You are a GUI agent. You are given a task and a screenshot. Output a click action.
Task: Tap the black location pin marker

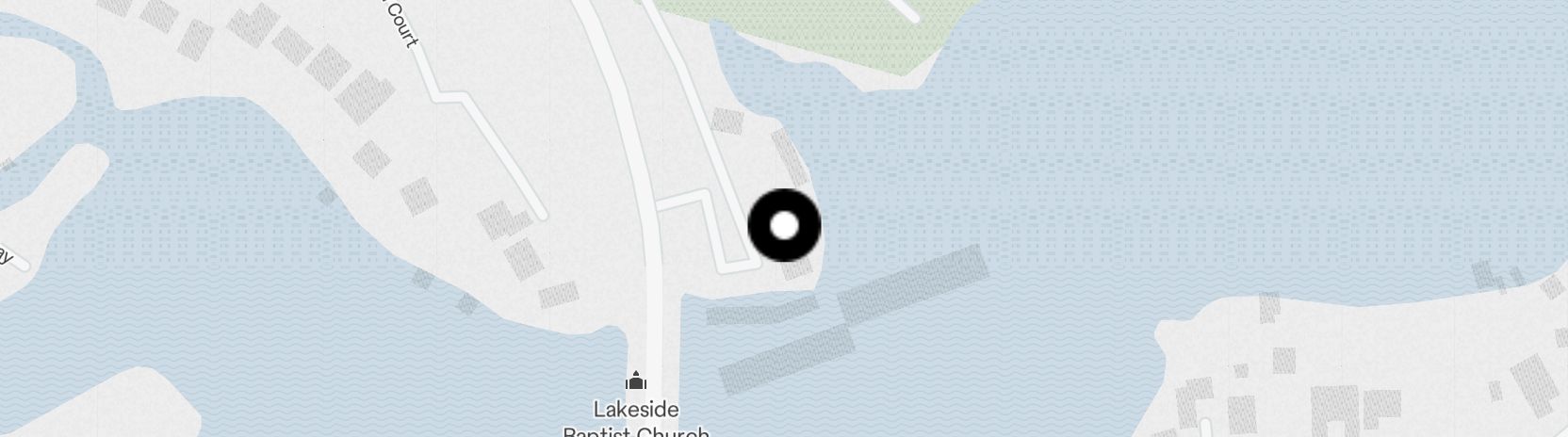coord(784,226)
